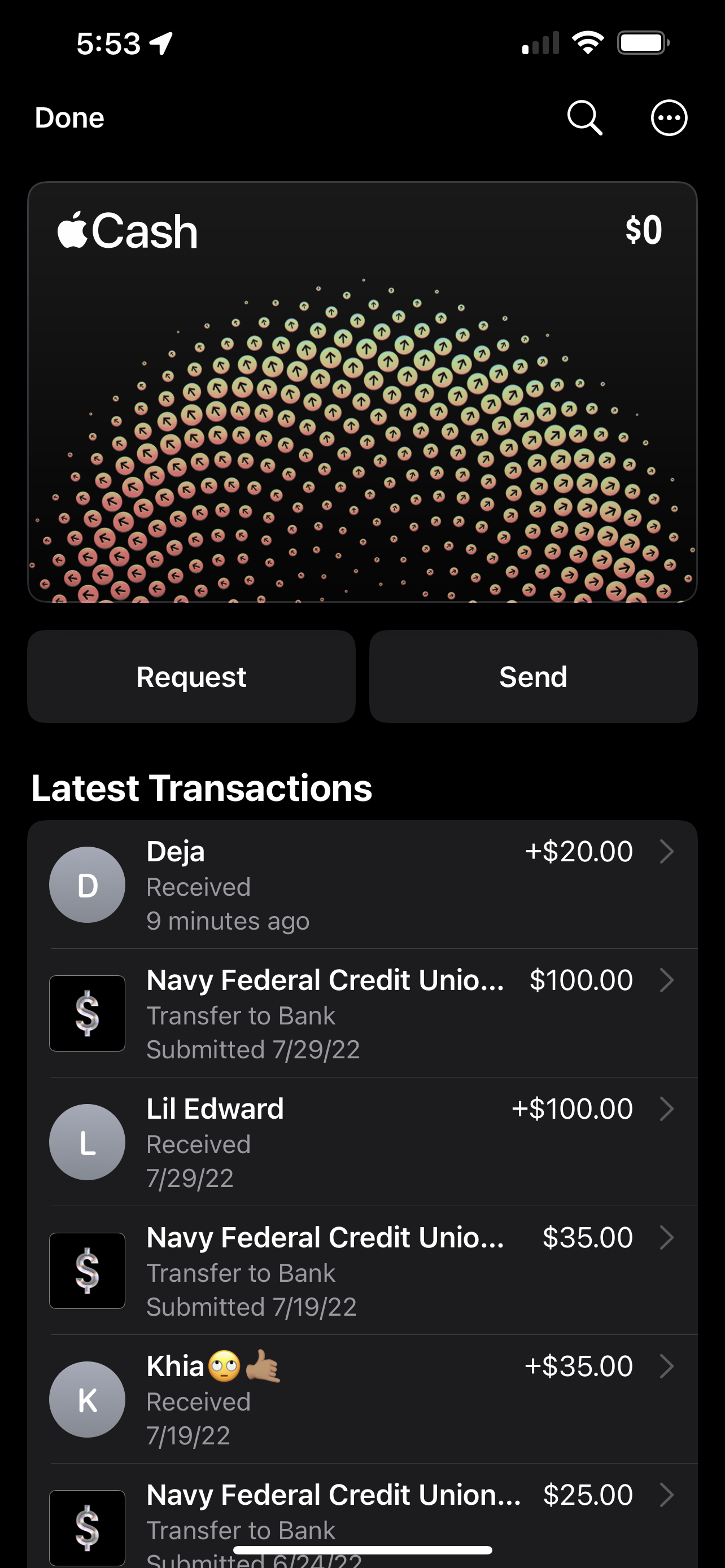Open Khia's $35.00 received transaction
This screenshot has height=1568, width=725.
(362, 1399)
